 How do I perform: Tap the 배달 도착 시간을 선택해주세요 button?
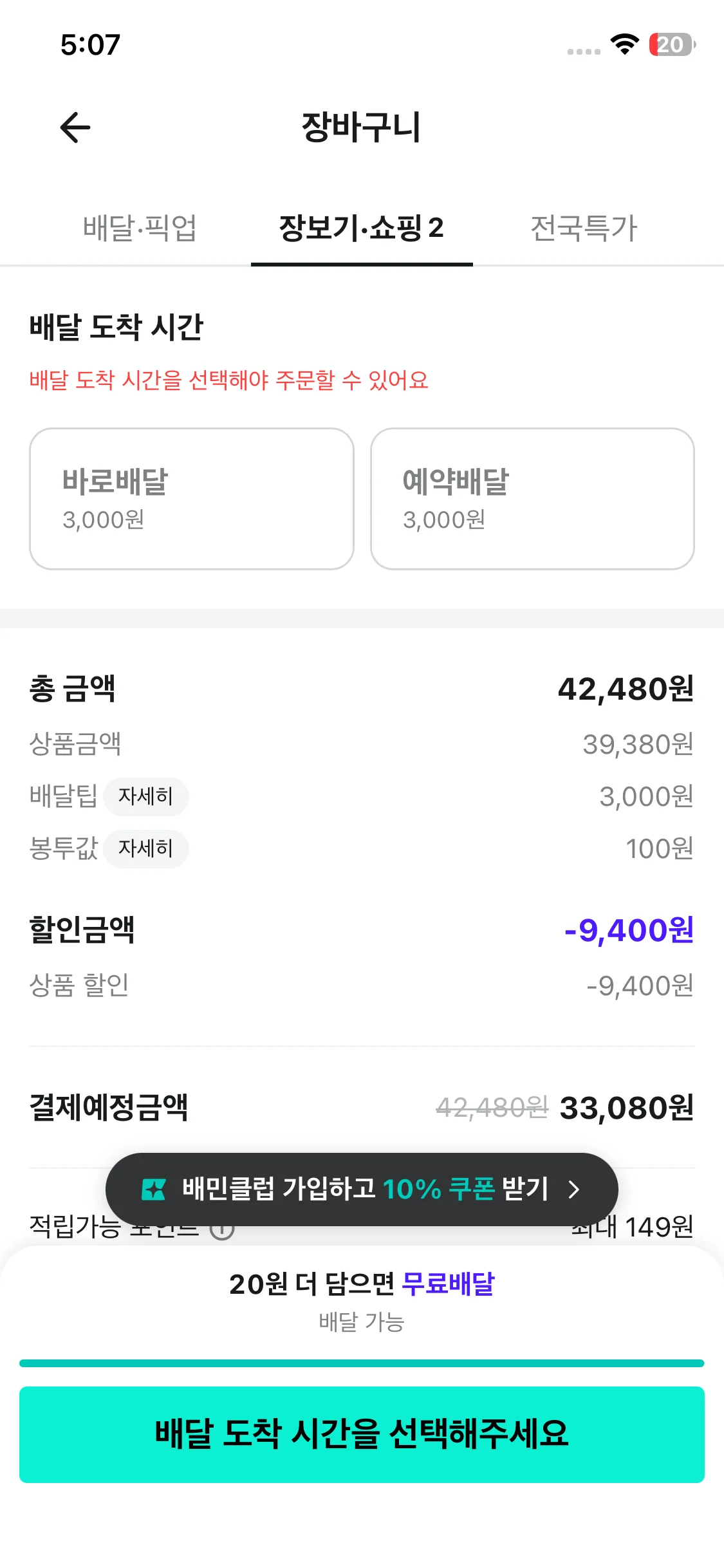pyautogui.click(x=362, y=1434)
